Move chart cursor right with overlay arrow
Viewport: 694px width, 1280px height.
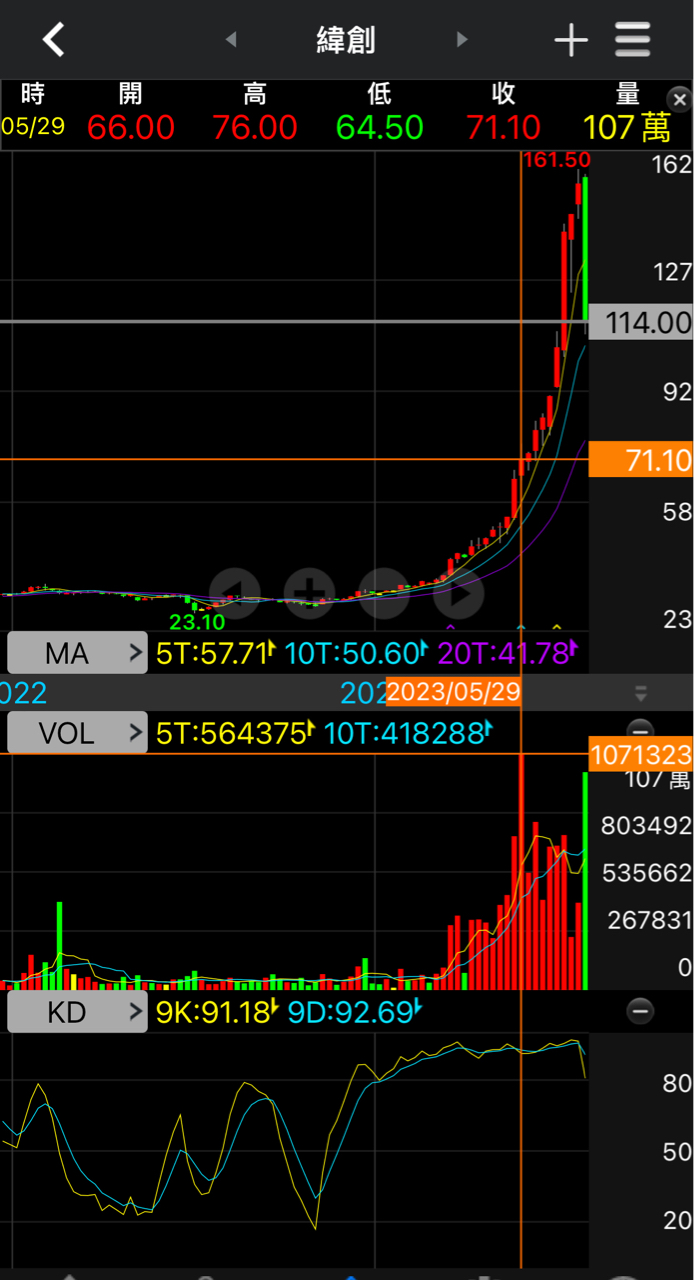point(459,592)
